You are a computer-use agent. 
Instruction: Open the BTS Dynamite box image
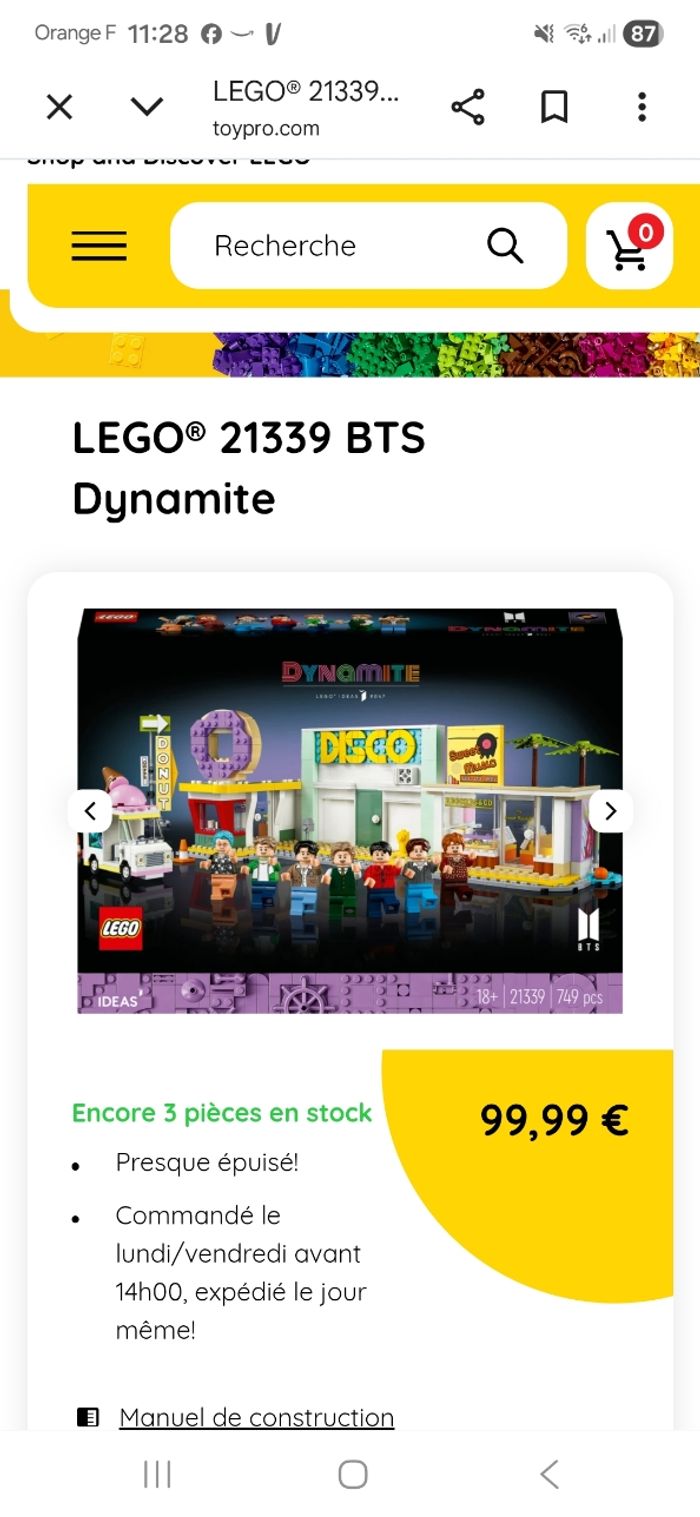350,811
